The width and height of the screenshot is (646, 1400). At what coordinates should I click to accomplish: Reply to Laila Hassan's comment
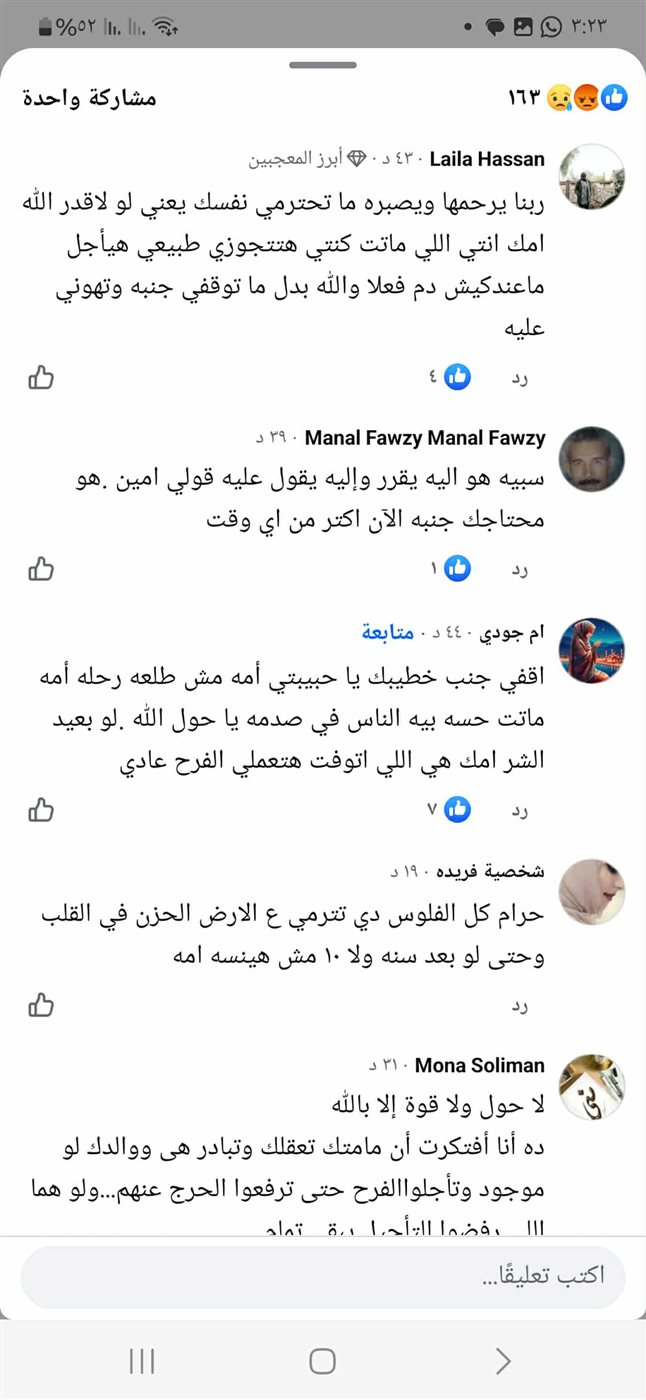point(520,377)
